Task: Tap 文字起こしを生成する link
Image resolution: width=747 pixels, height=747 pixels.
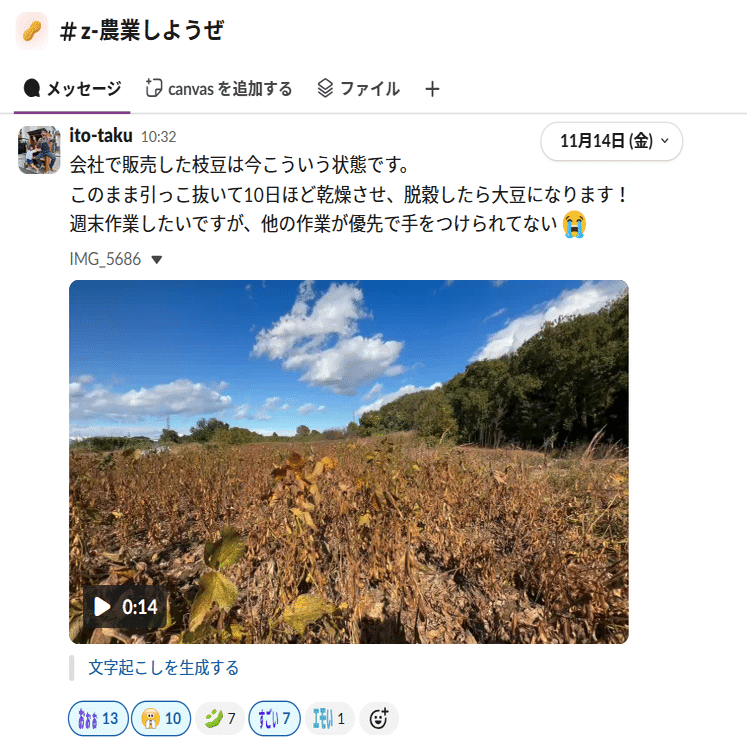Action: point(164,668)
